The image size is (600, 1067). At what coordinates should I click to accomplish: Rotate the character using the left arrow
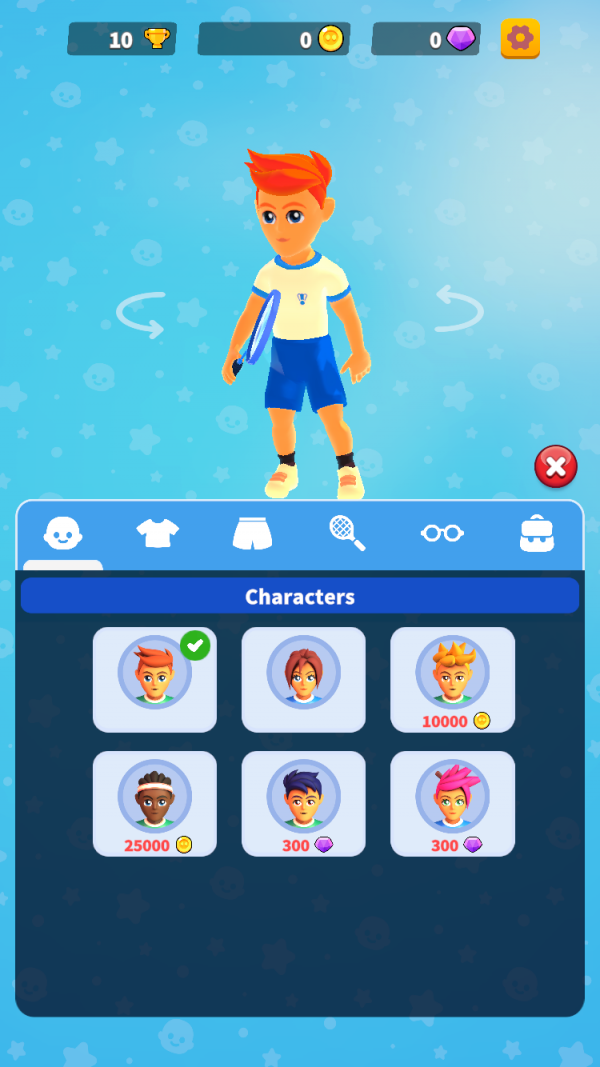pyautogui.click(x=141, y=313)
